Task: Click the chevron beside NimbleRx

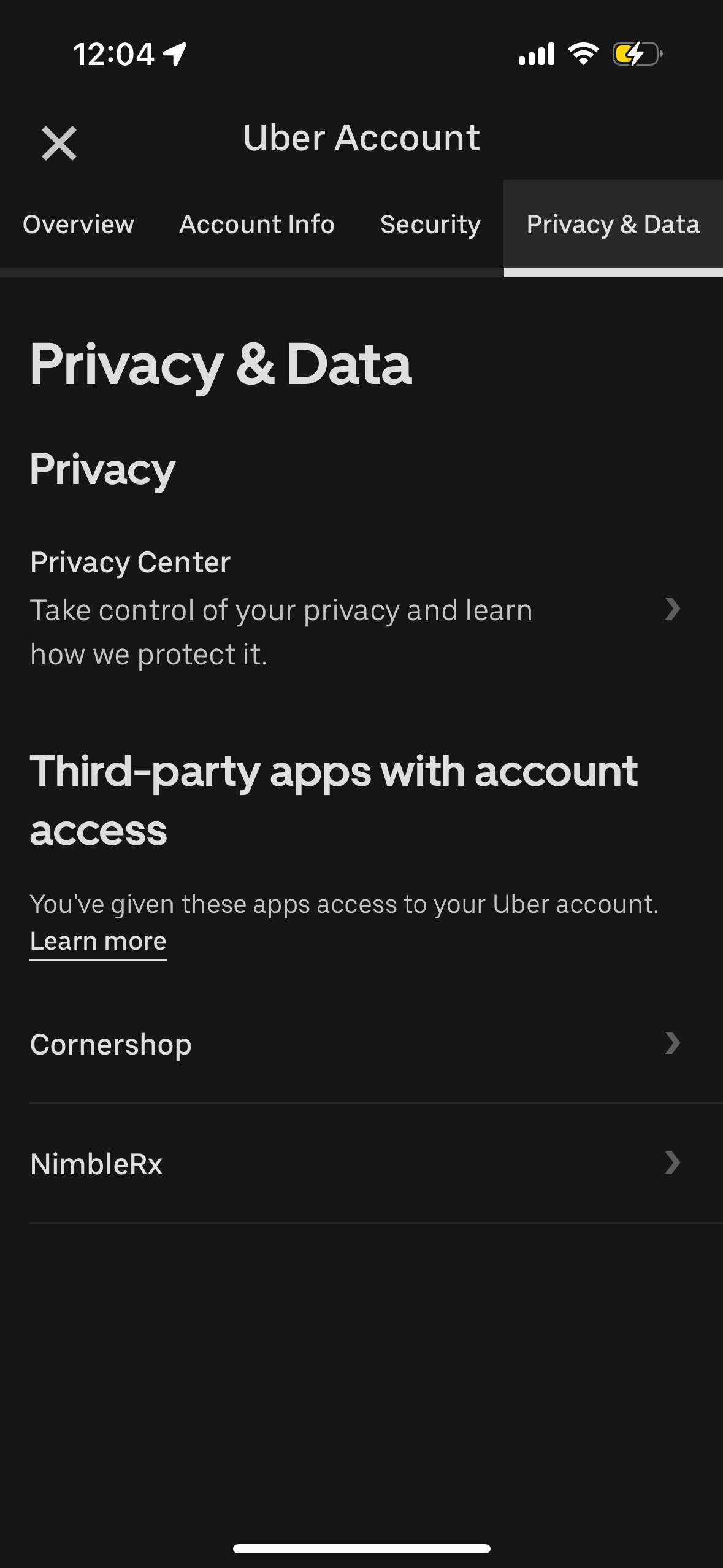Action: tap(673, 1163)
